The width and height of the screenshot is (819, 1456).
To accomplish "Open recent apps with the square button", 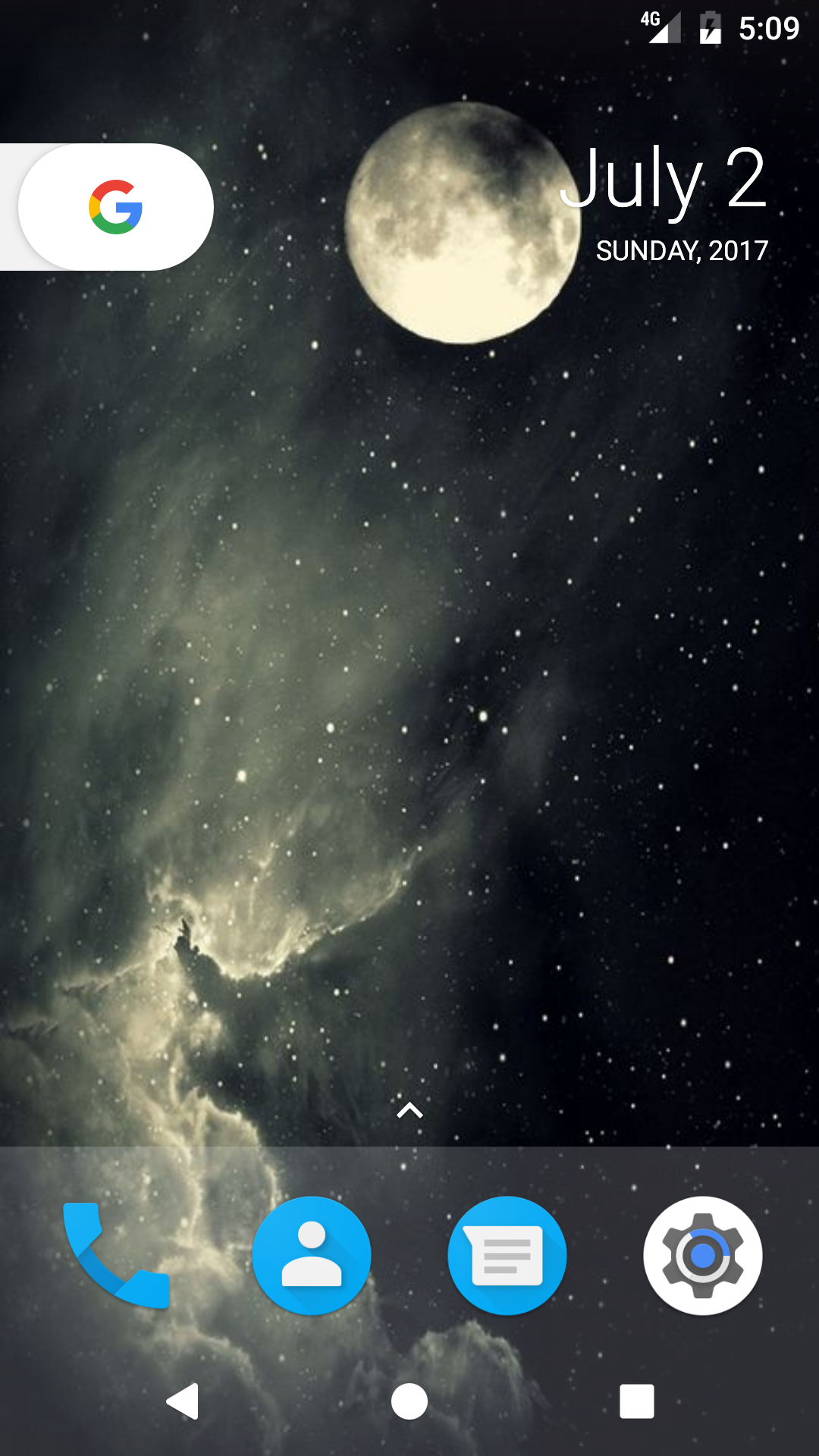I will (x=635, y=1401).
